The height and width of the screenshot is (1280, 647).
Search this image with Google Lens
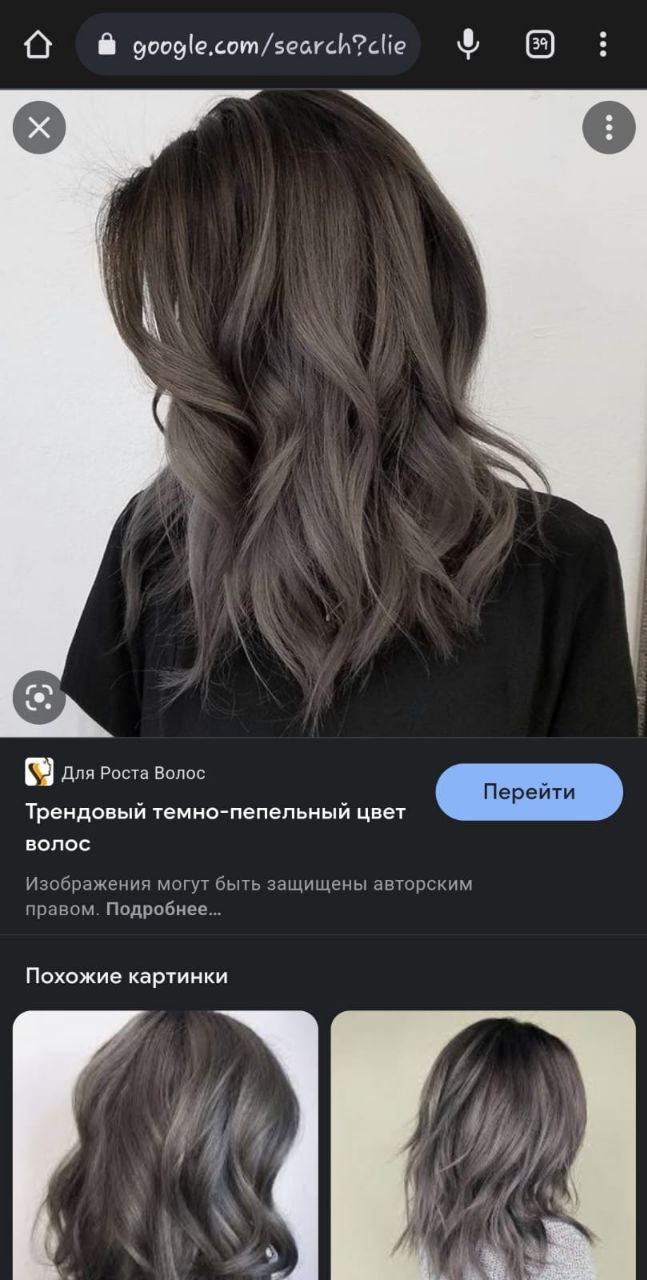pos(39,697)
